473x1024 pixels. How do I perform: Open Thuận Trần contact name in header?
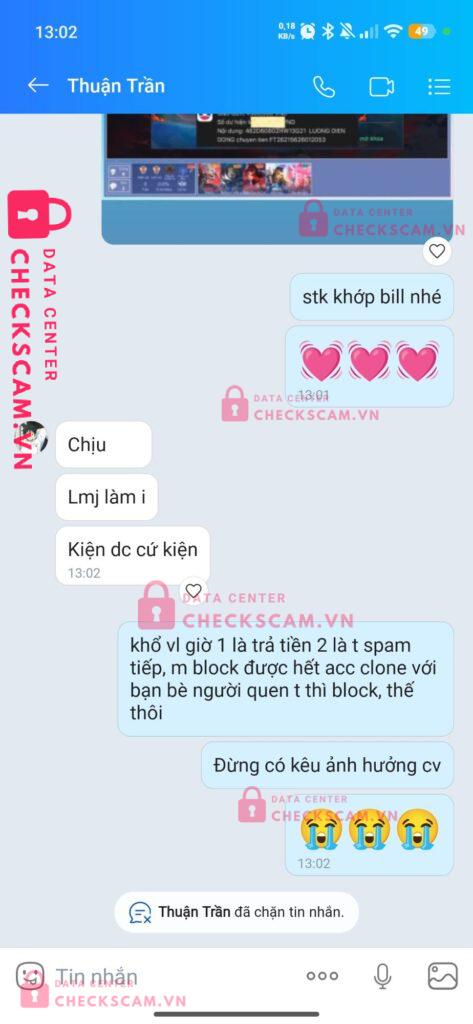click(x=116, y=86)
